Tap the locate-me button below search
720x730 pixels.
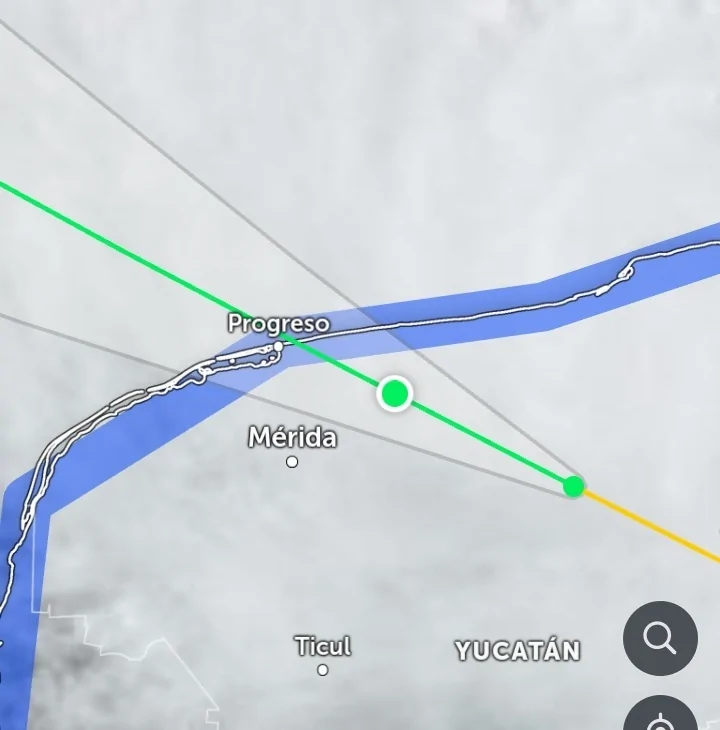pos(660,718)
